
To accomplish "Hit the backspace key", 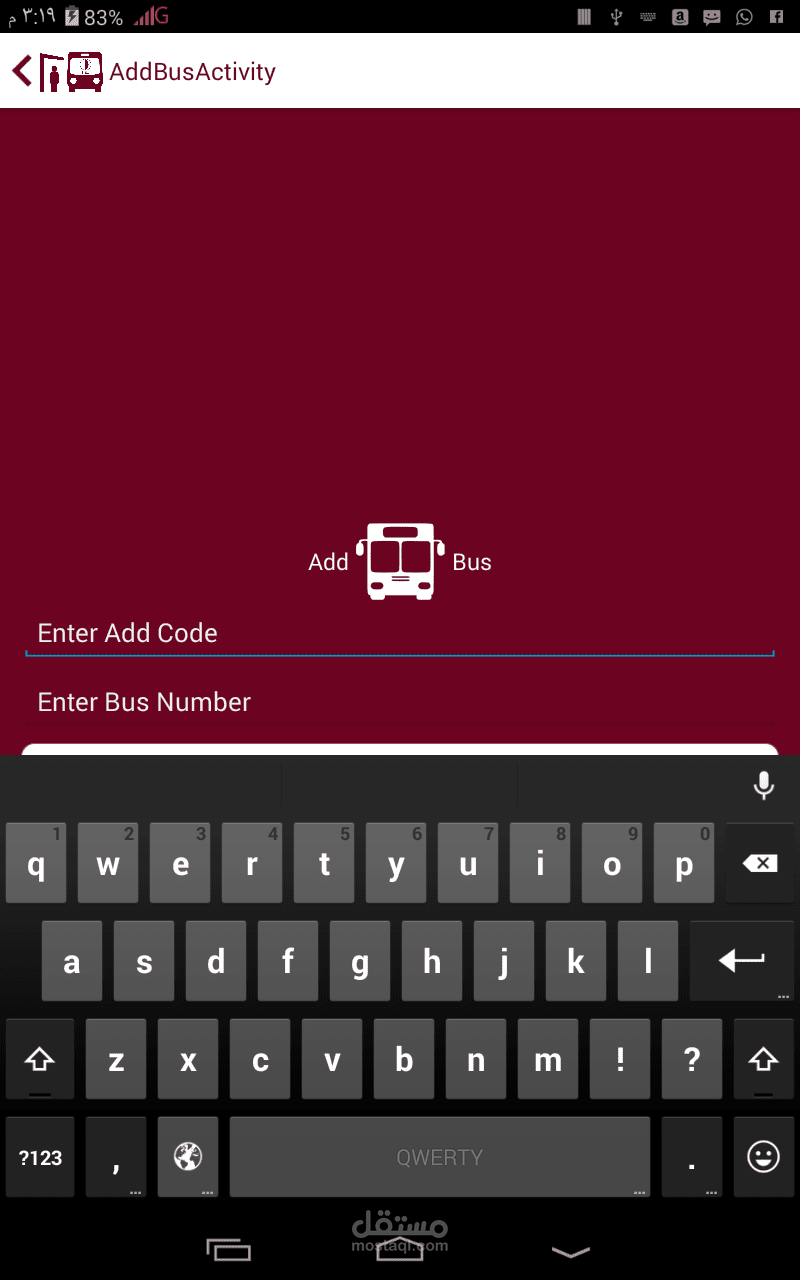I will (760, 863).
